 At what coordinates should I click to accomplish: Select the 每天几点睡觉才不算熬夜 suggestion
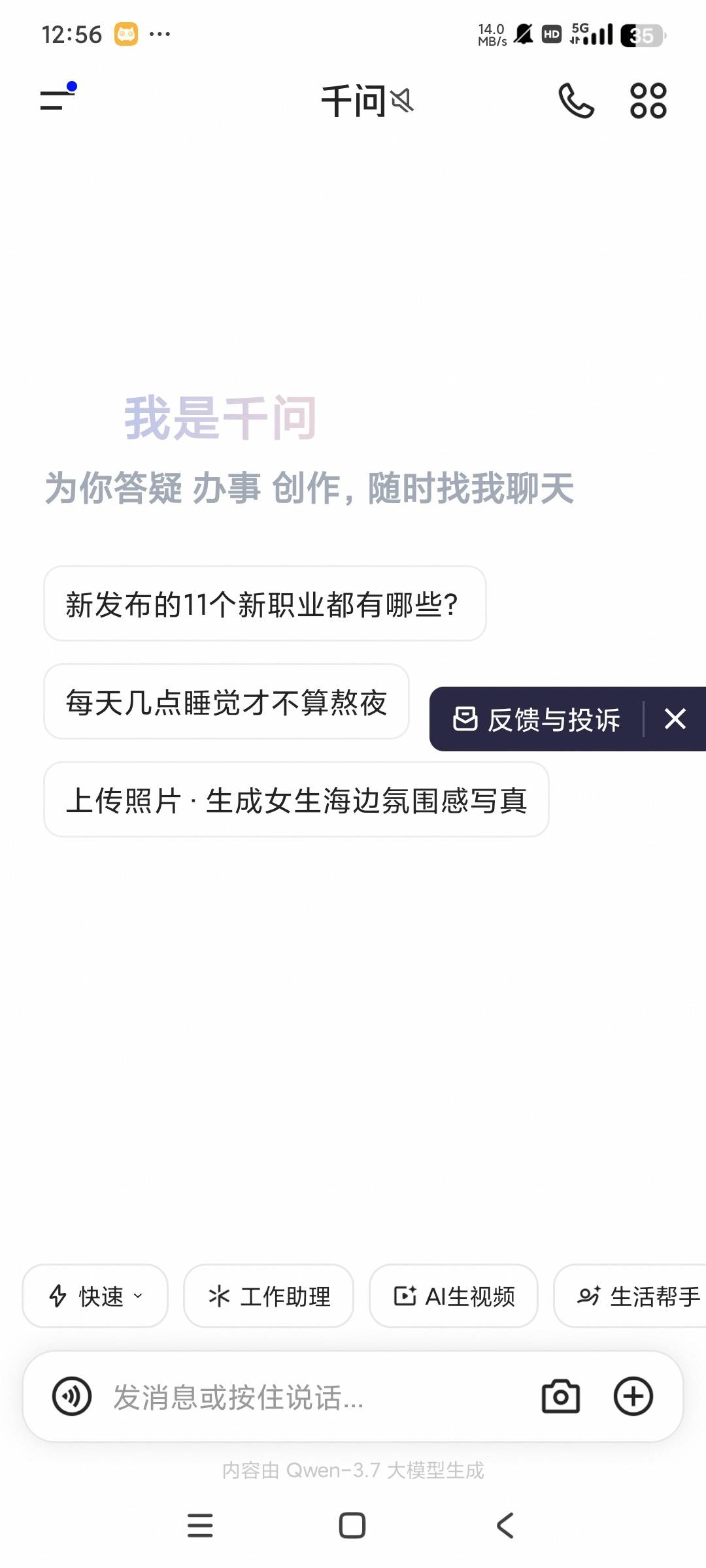coord(226,702)
